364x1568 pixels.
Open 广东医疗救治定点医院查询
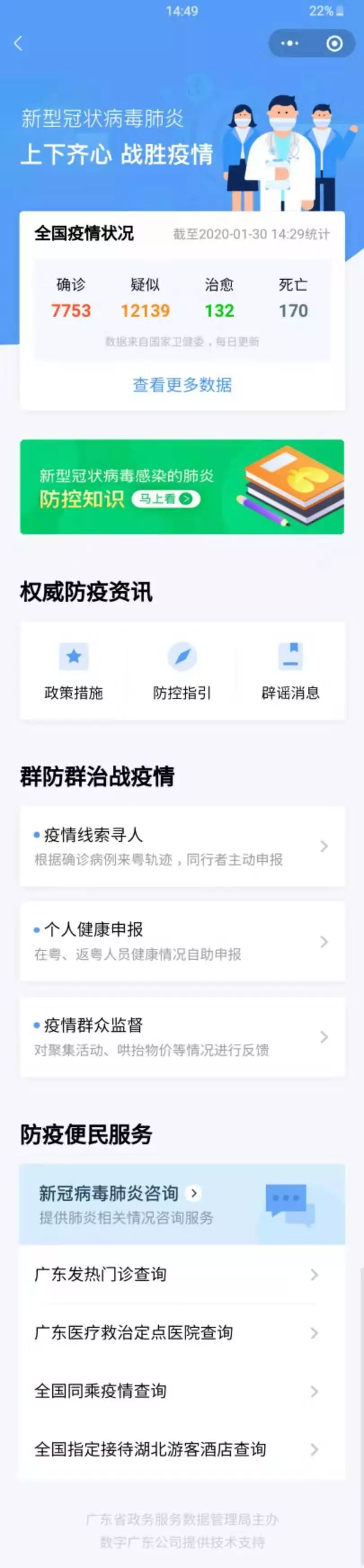(x=182, y=1332)
